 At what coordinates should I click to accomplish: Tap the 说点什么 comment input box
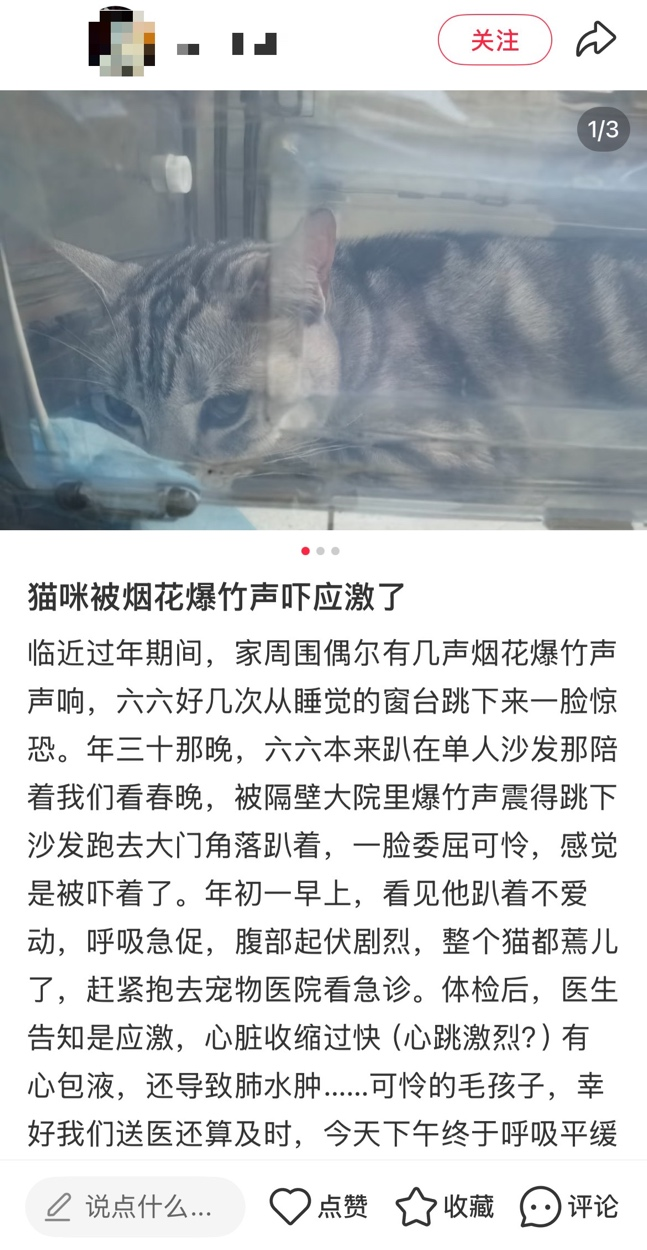135,1207
